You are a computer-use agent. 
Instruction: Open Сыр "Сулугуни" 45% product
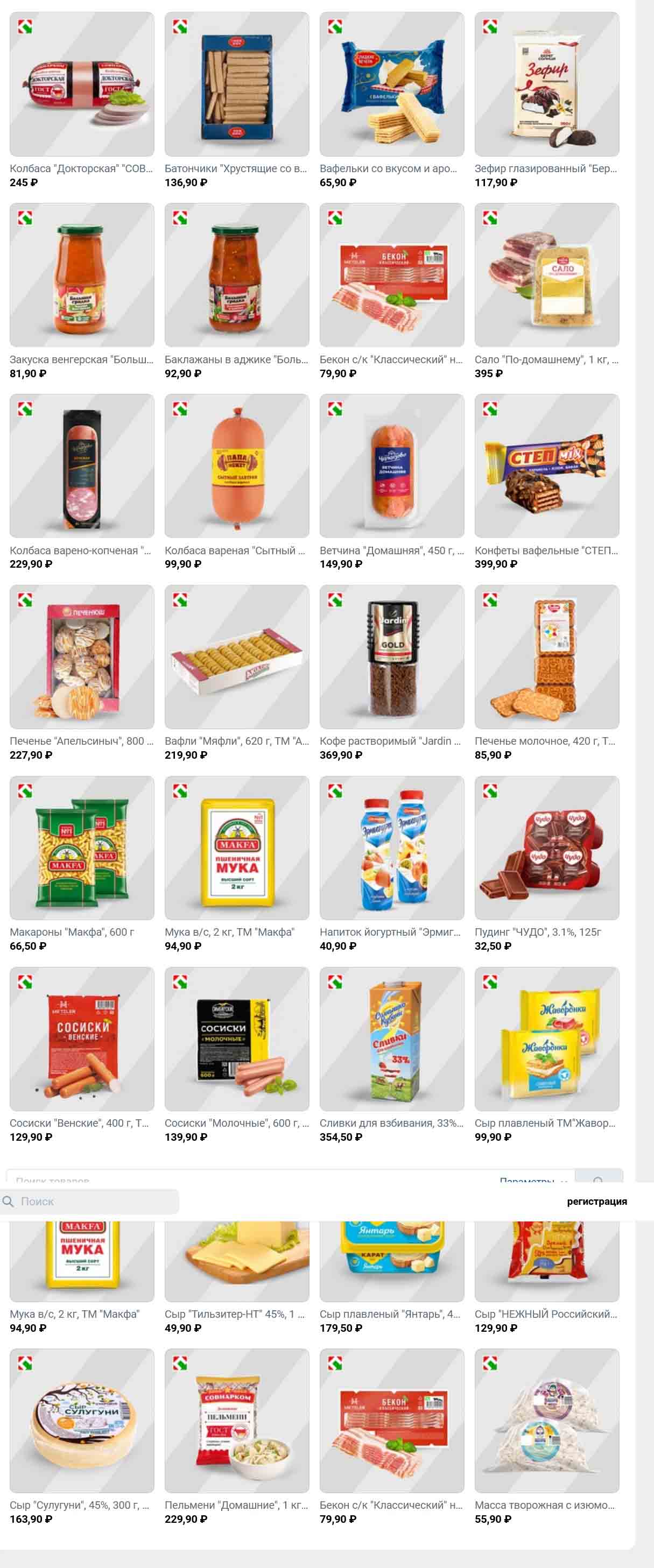tap(82, 1420)
